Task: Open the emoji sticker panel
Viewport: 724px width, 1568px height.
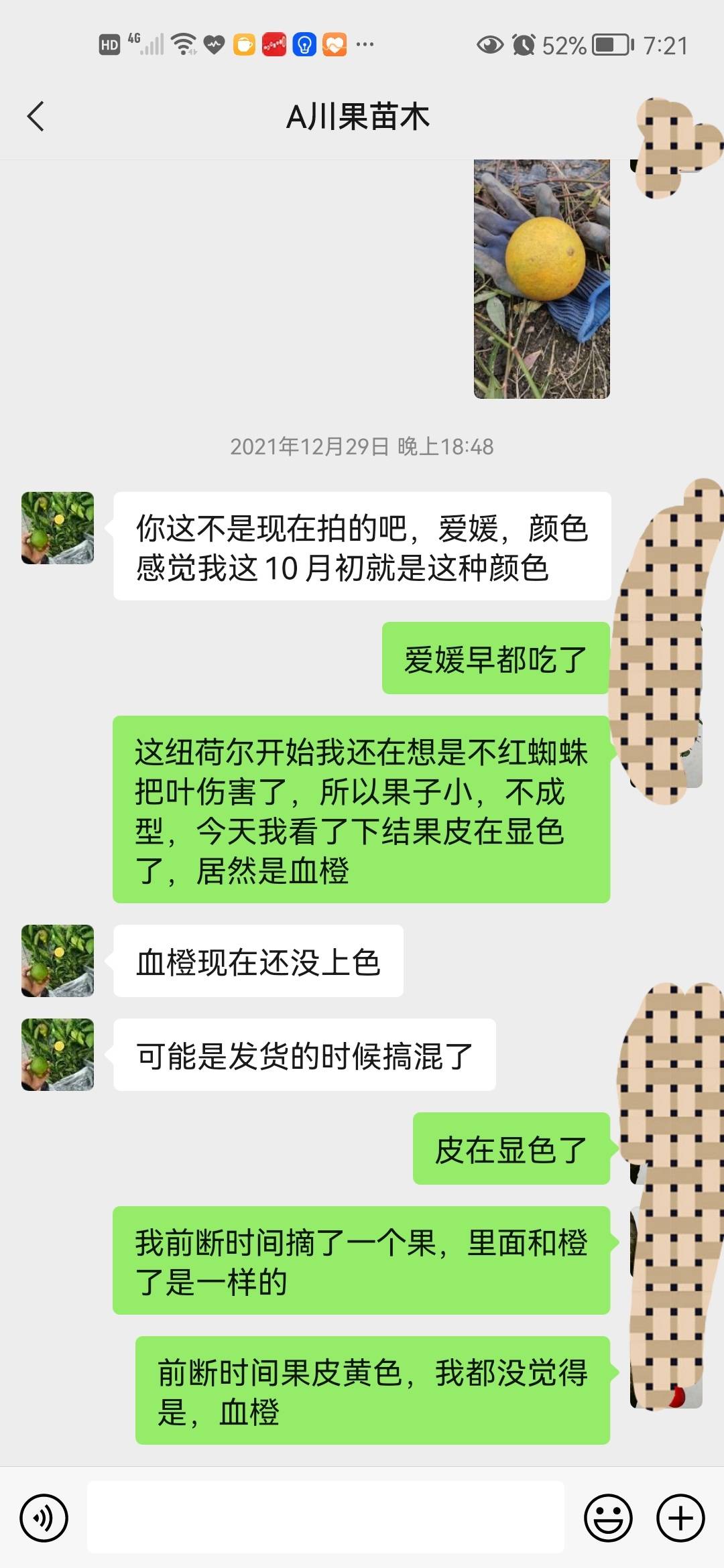Action: click(608, 1518)
